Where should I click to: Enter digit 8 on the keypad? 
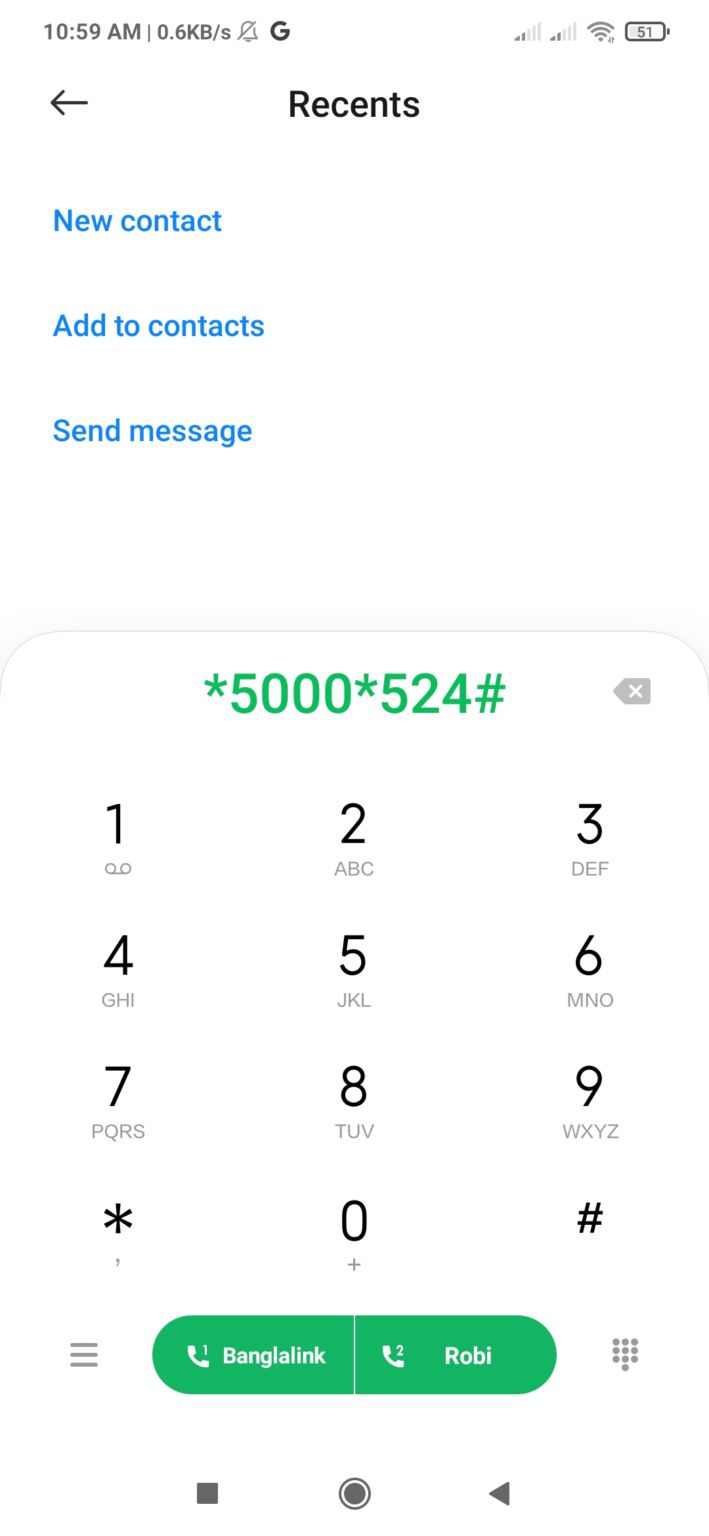tap(354, 1100)
